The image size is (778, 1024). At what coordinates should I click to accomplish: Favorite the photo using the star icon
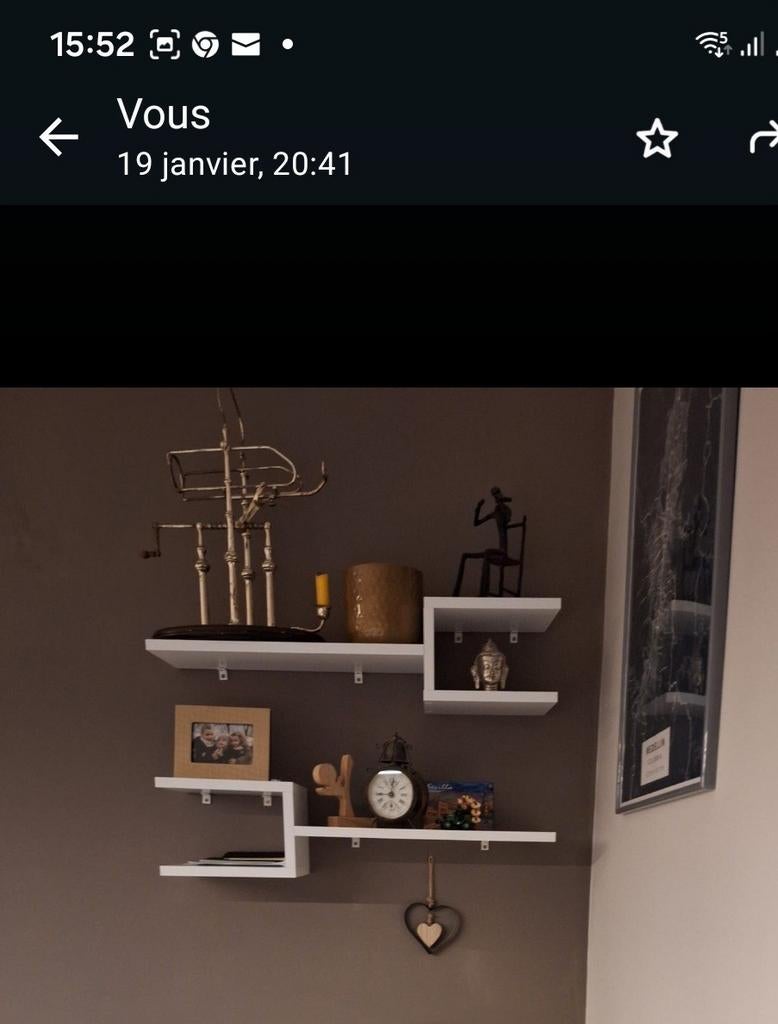(x=659, y=138)
